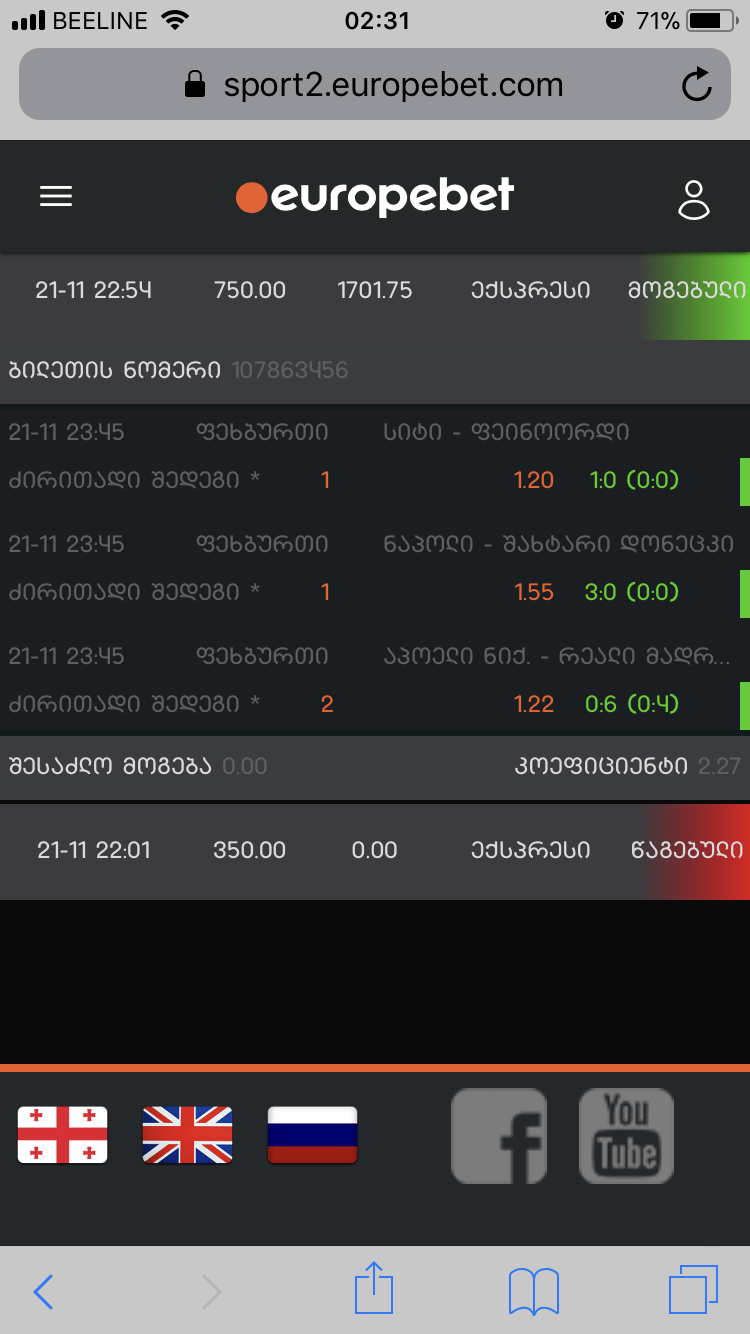750x1334 pixels.
Task: Expand the 350.00 losing bet ticket
Action: 374,851
